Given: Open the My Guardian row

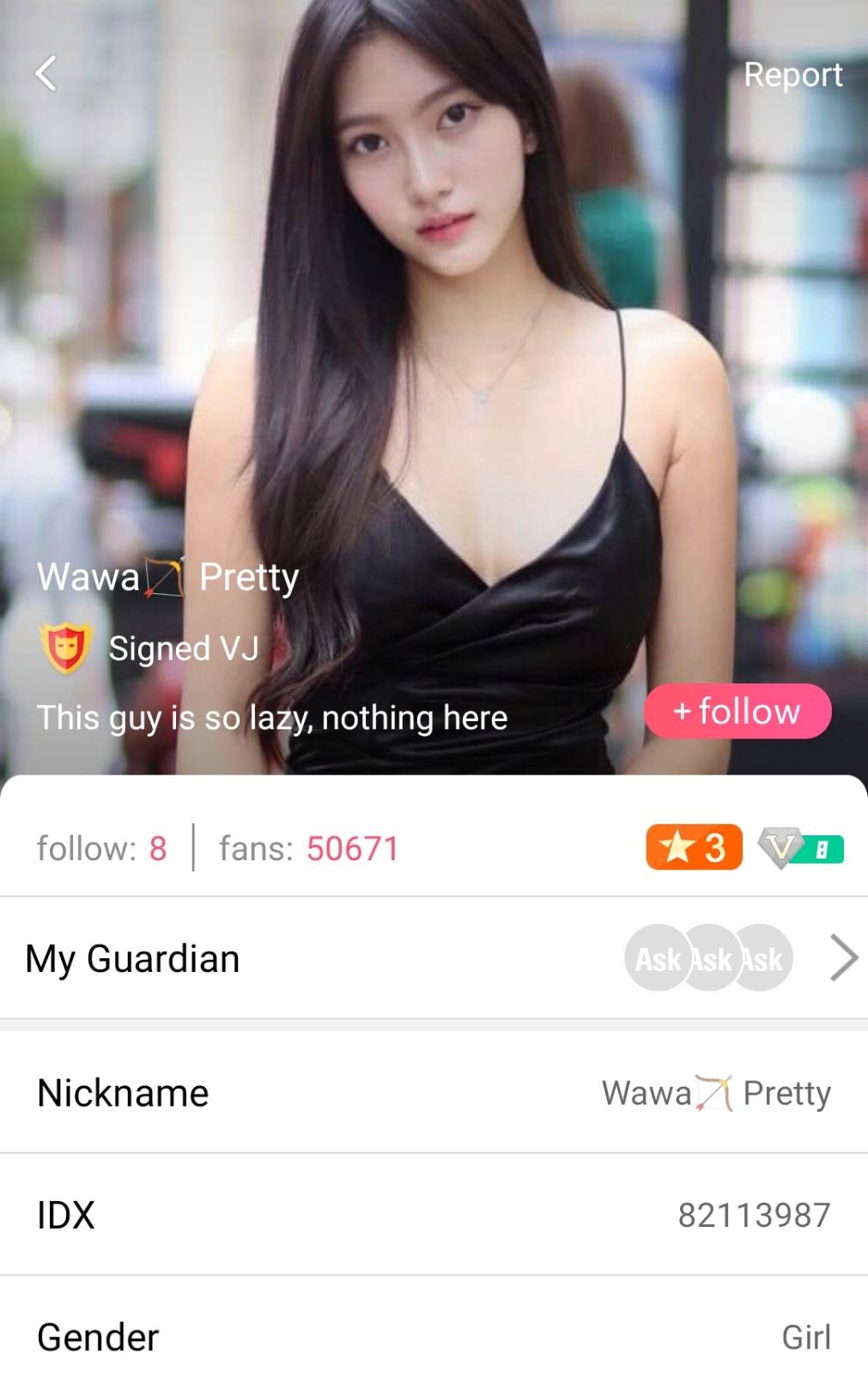Looking at the screenshot, I should [x=434, y=958].
